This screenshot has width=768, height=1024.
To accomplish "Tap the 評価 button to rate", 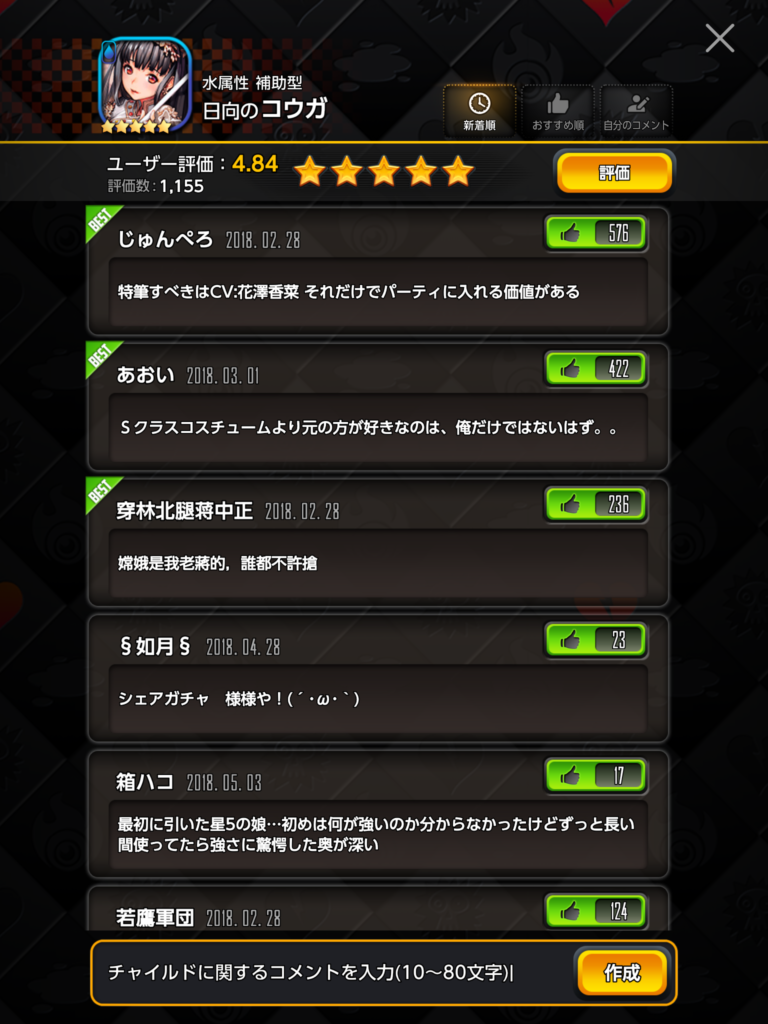I will point(614,173).
